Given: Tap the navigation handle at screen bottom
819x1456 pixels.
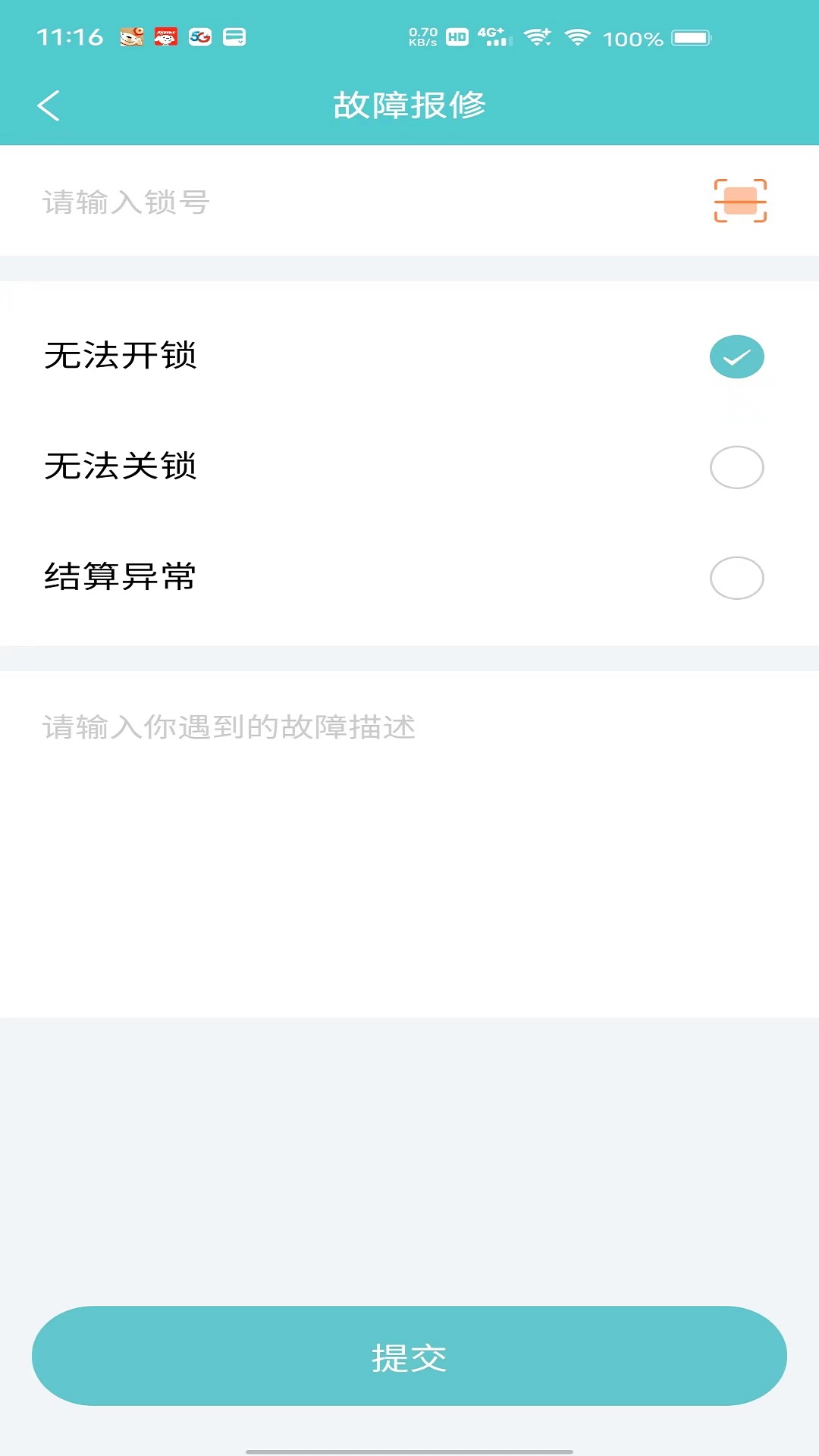Looking at the screenshot, I should 409,1451.
